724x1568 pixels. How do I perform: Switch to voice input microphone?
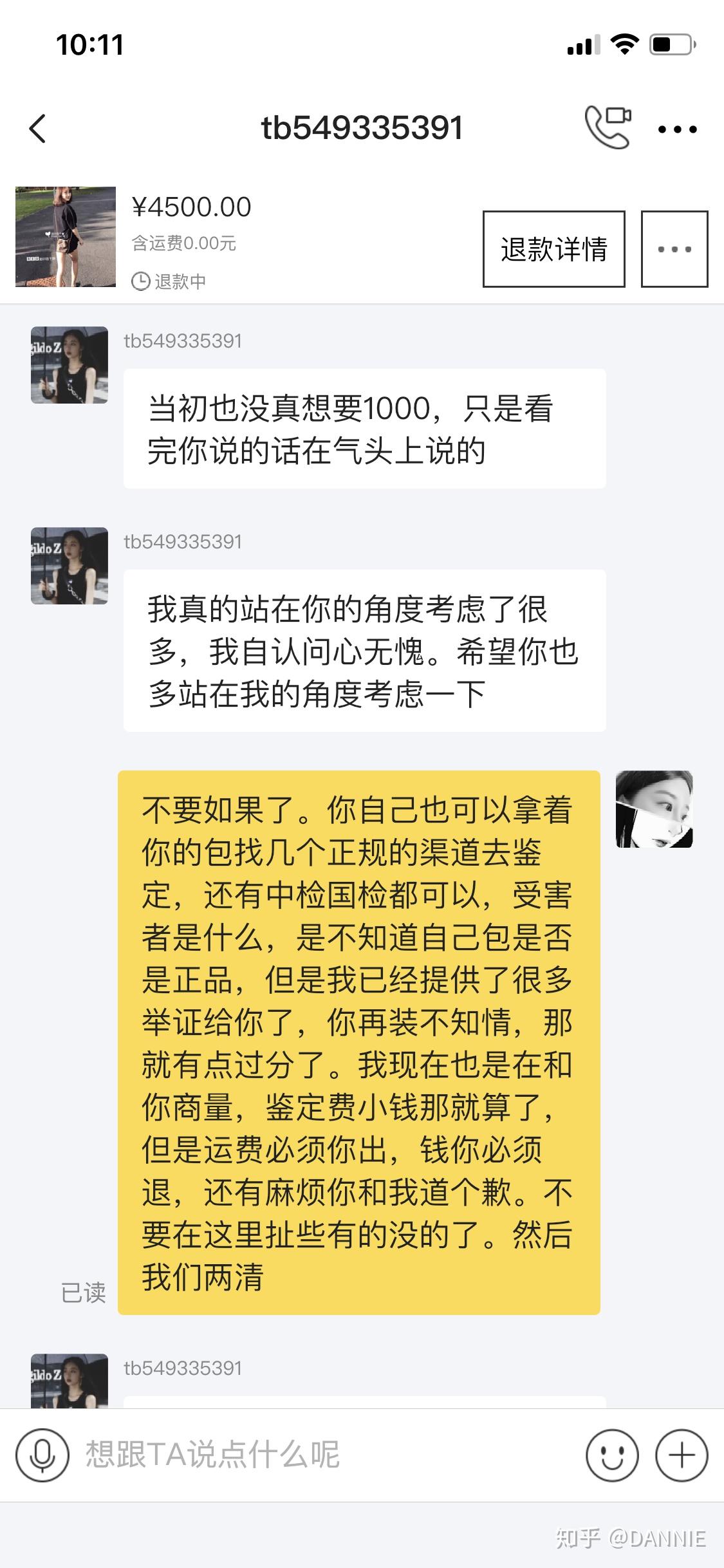(x=42, y=1455)
